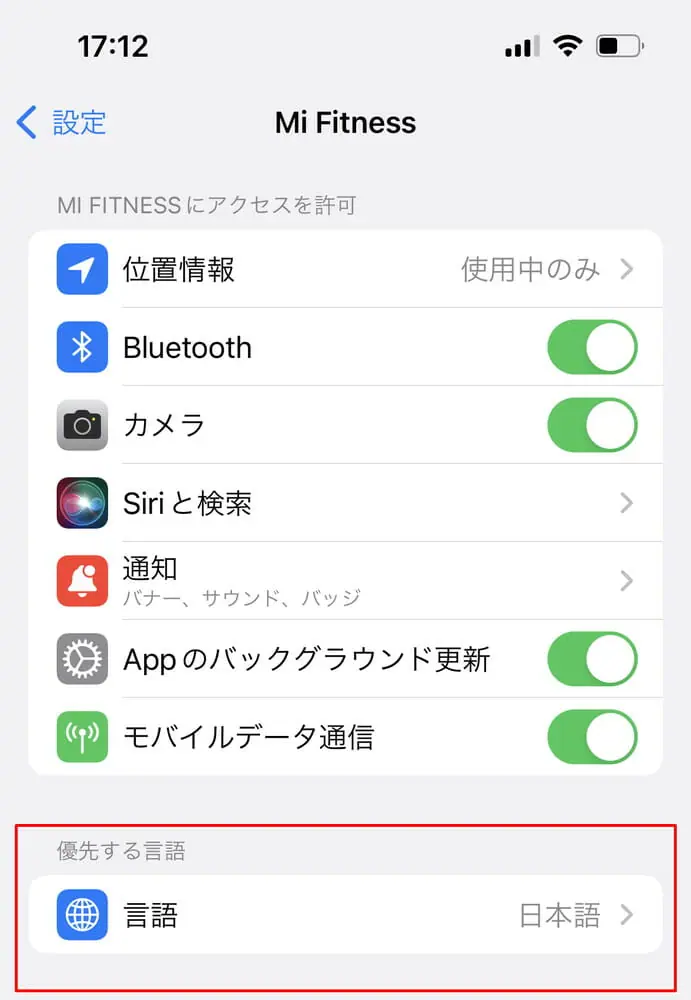Open 位置情報 location settings

[345, 269]
